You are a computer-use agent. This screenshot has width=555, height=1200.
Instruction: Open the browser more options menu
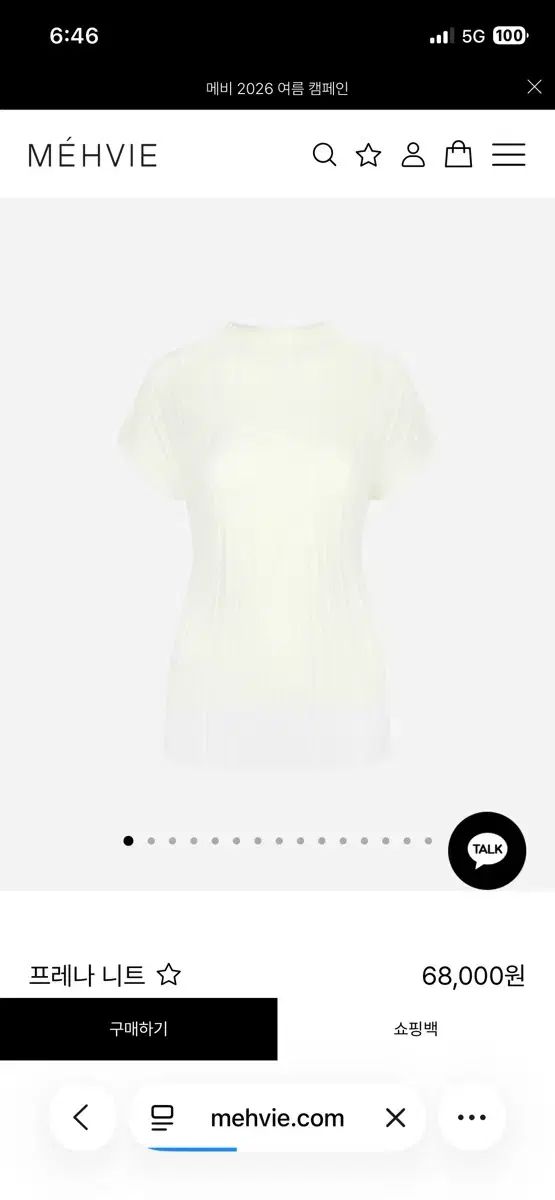(471, 1118)
